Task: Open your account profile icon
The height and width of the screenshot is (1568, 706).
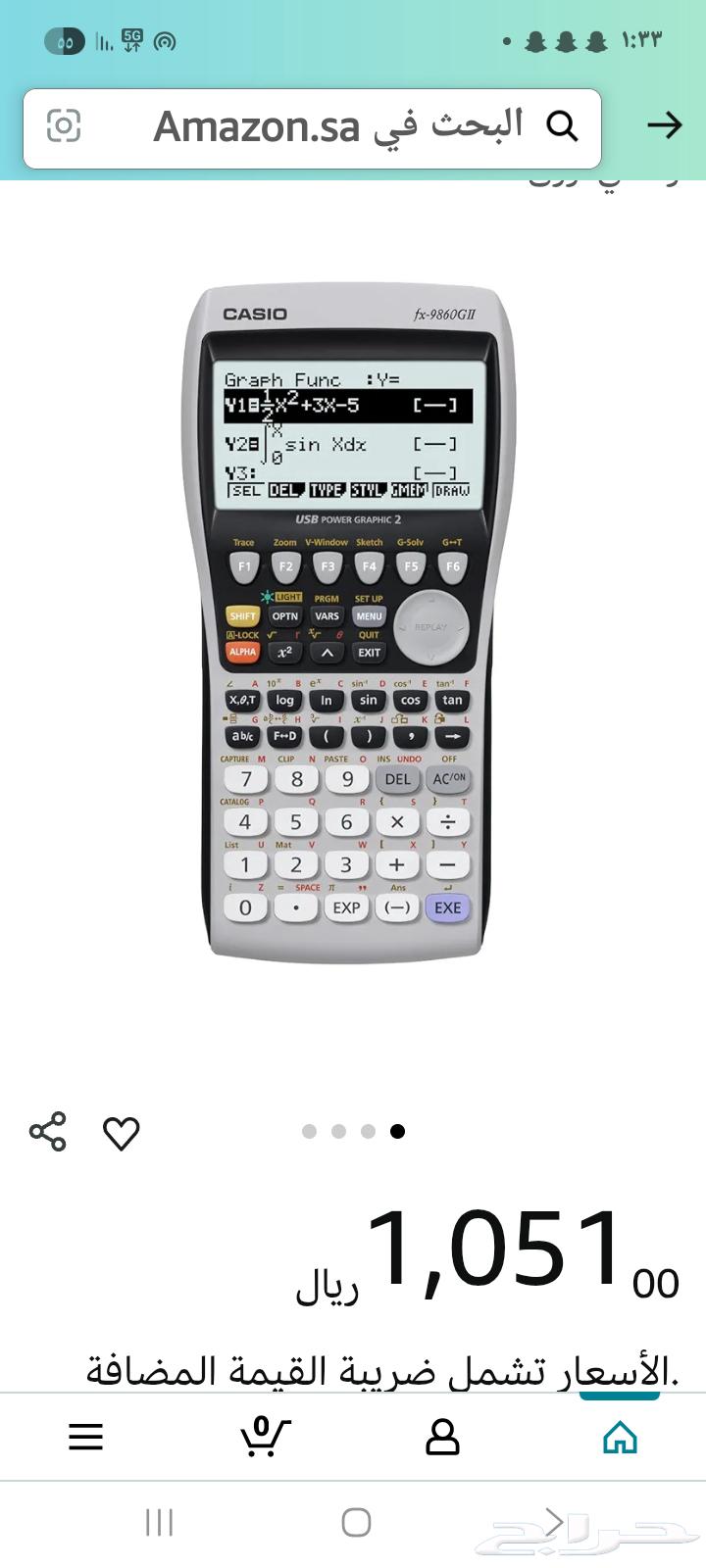Action: pyautogui.click(x=441, y=1437)
